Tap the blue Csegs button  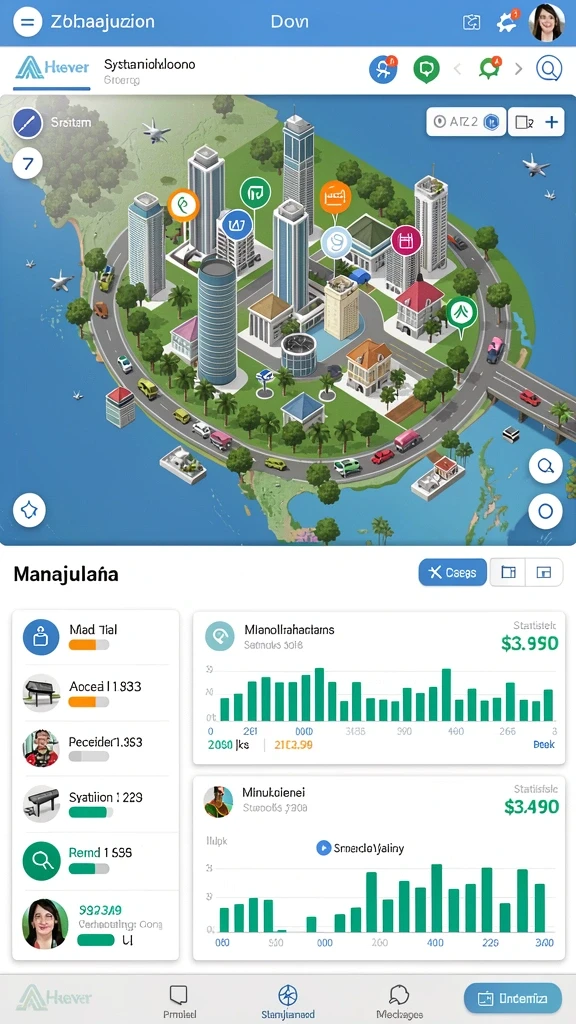pyautogui.click(x=453, y=573)
